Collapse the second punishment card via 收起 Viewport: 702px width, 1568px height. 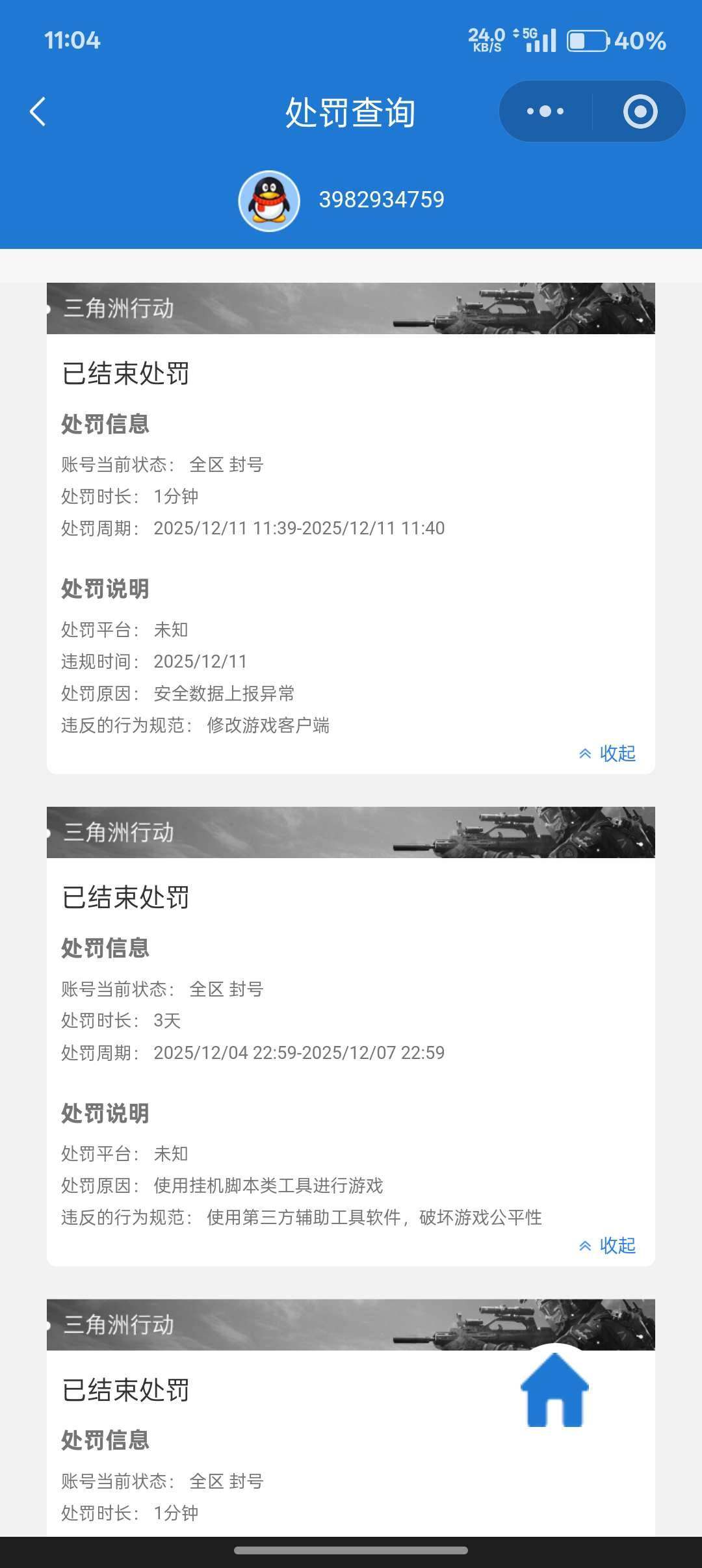(616, 1246)
